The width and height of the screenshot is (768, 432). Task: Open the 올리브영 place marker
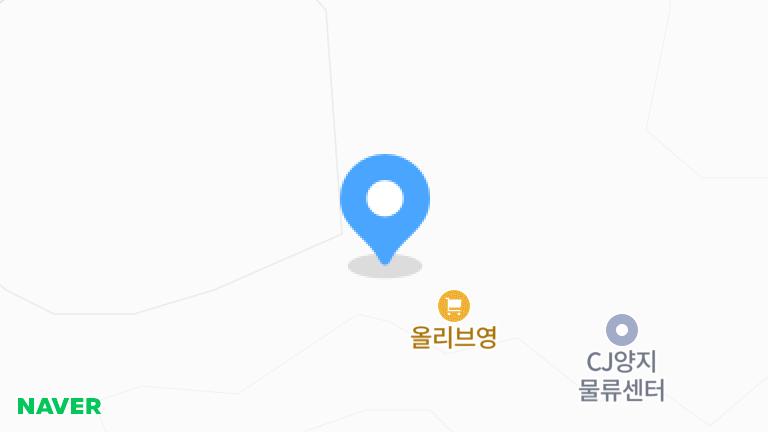(454, 306)
